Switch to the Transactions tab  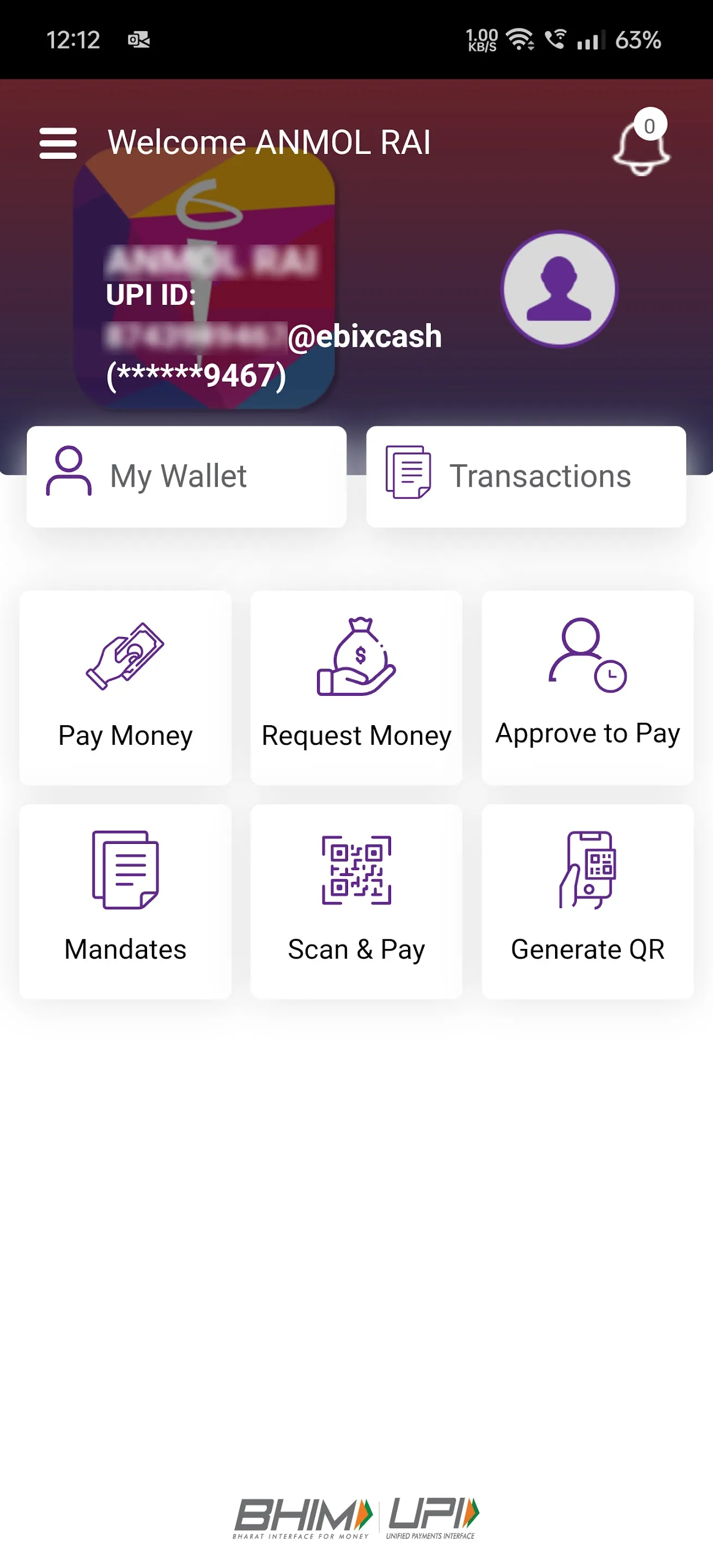pyautogui.click(x=527, y=476)
